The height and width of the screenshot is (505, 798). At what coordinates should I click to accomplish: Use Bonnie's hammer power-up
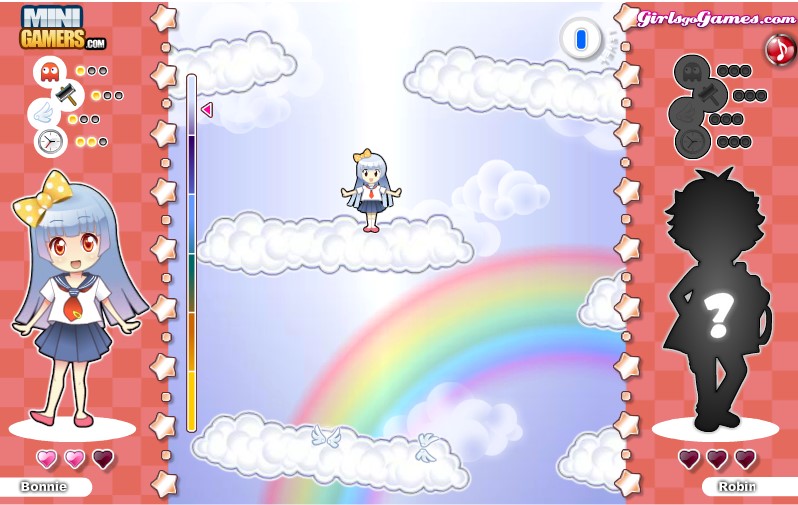(68, 96)
